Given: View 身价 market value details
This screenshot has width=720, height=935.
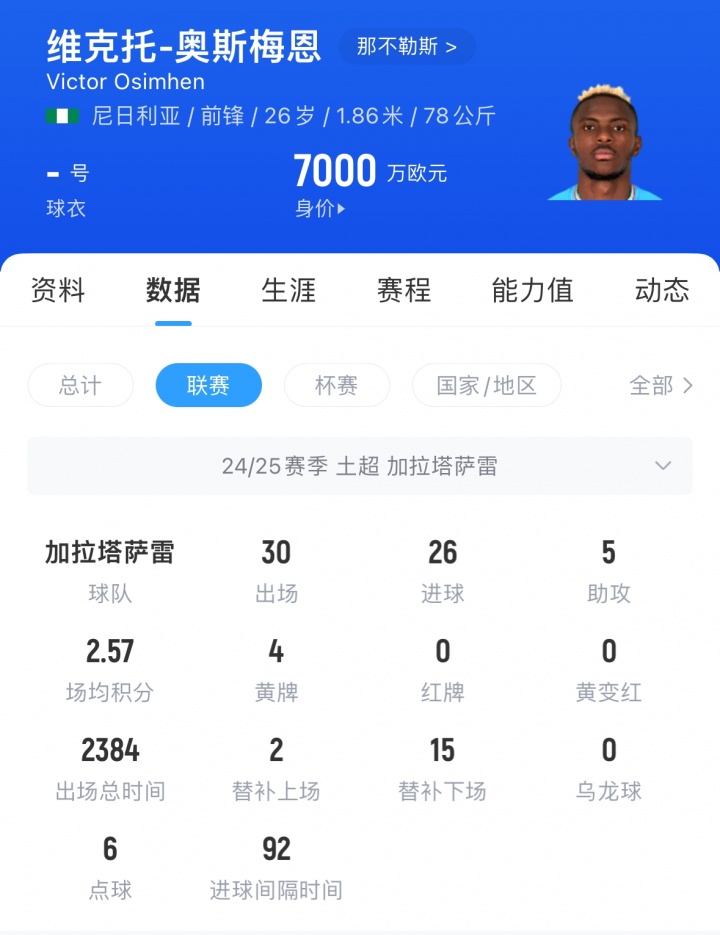Looking at the screenshot, I should pyautogui.click(x=320, y=208).
